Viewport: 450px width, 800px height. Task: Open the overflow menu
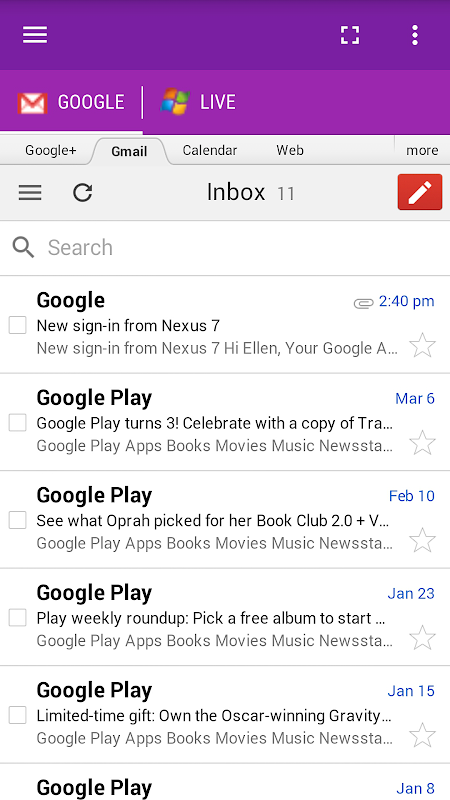(415, 35)
